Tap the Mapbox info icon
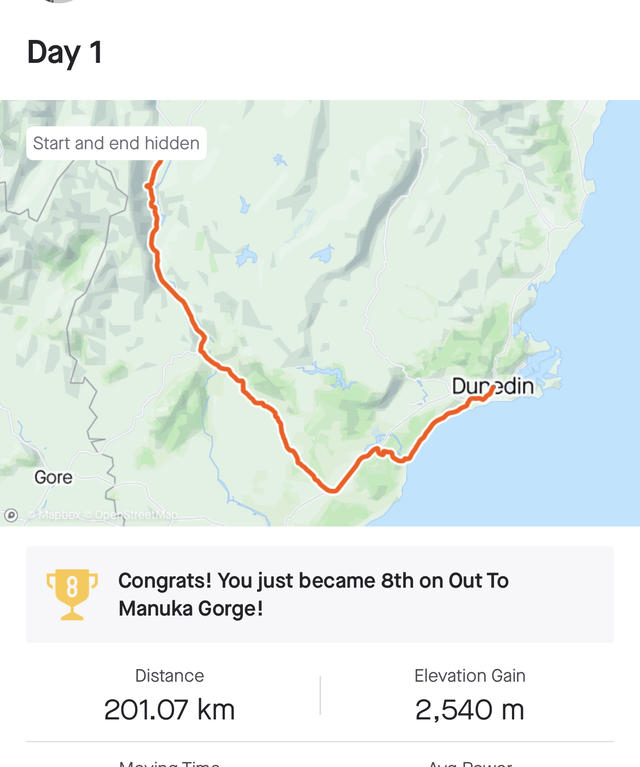This screenshot has width=640, height=767. tap(11, 515)
